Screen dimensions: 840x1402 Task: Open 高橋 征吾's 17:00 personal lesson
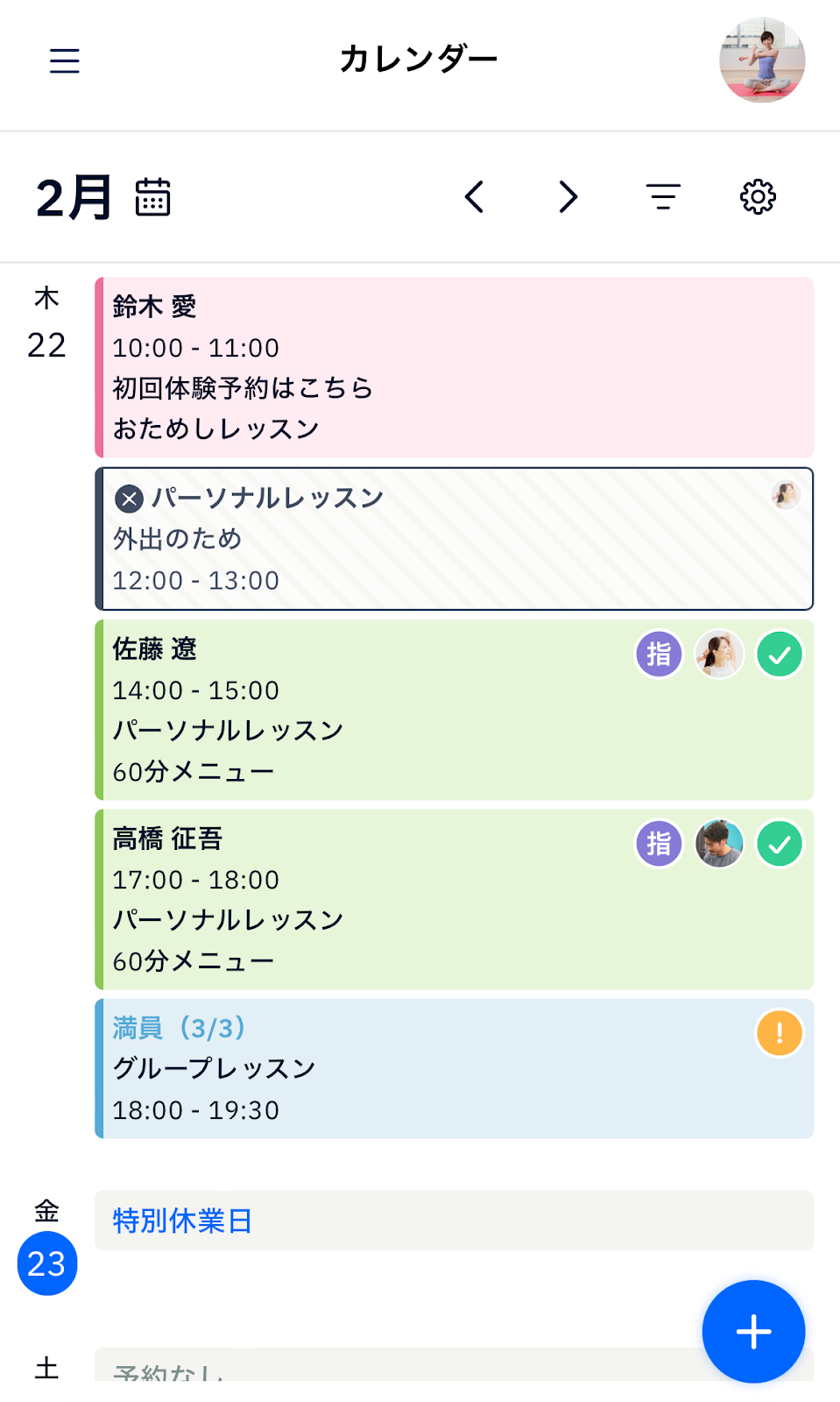pos(455,899)
